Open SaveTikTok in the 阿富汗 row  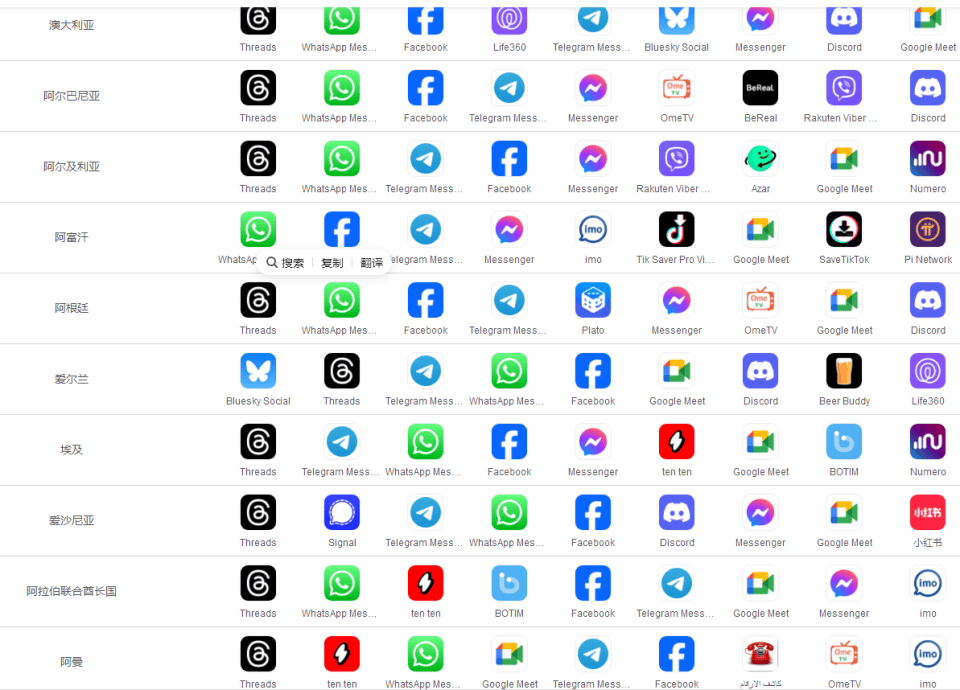tap(844, 231)
